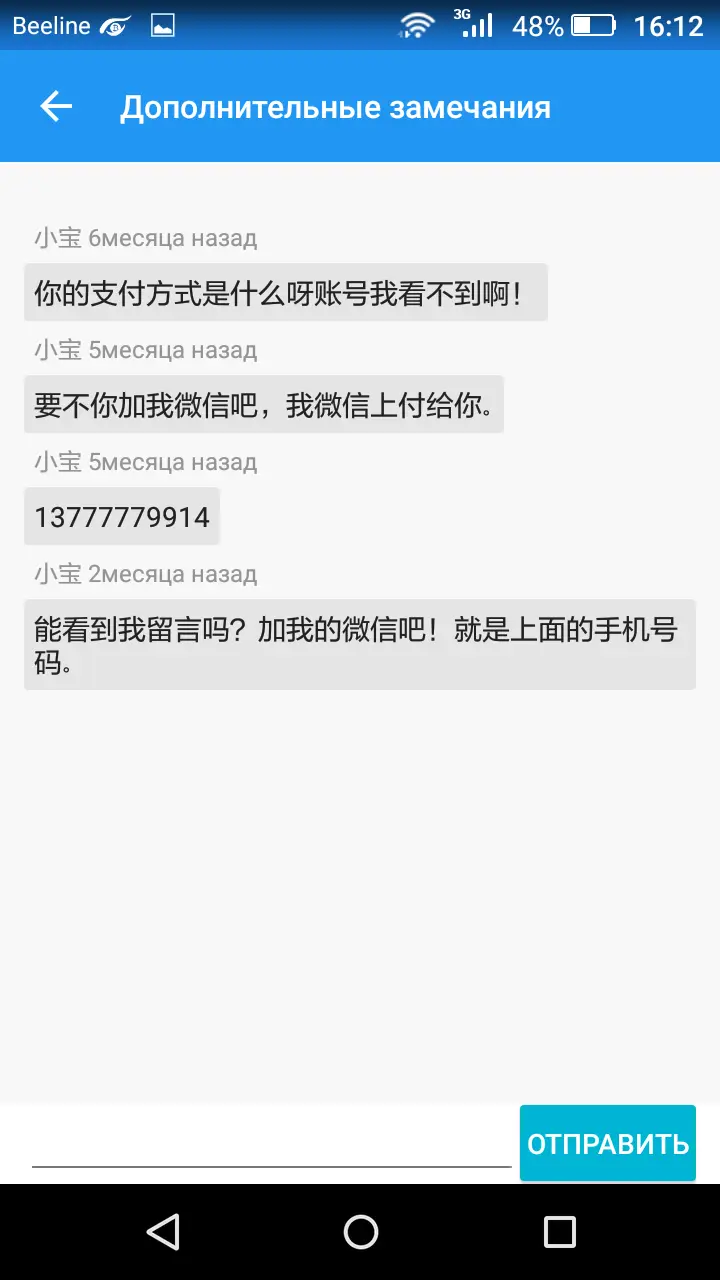Click the 3G signal strength icon
Viewport: 720px width, 1280px height.
click(x=475, y=25)
